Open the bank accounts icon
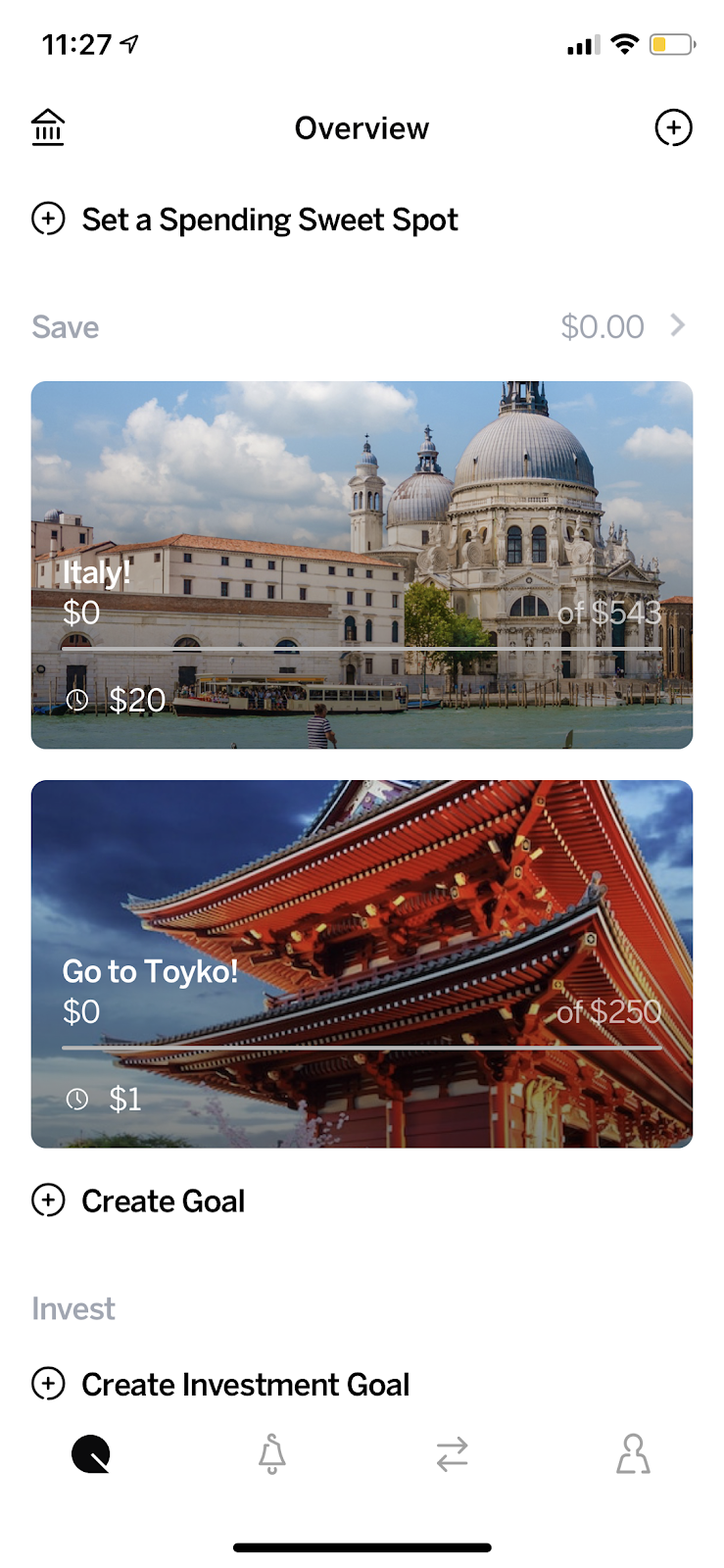 pyautogui.click(x=48, y=127)
